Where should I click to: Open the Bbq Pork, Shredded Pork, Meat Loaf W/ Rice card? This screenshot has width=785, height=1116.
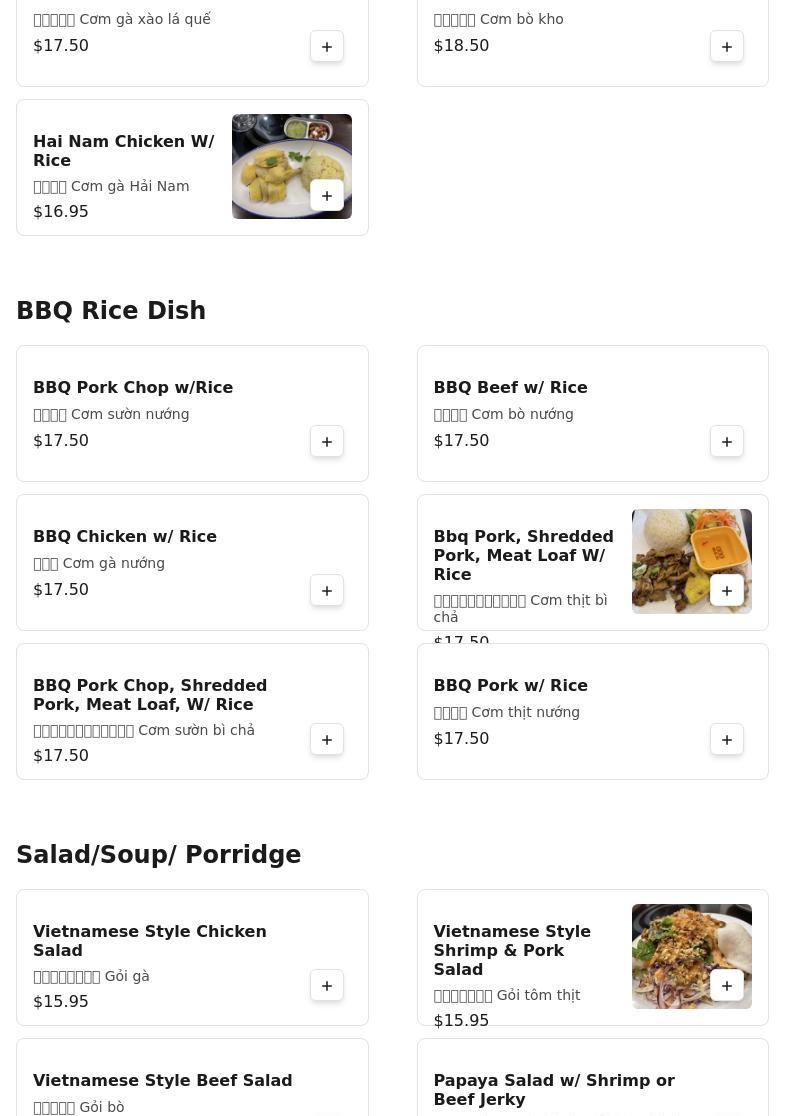point(523,556)
